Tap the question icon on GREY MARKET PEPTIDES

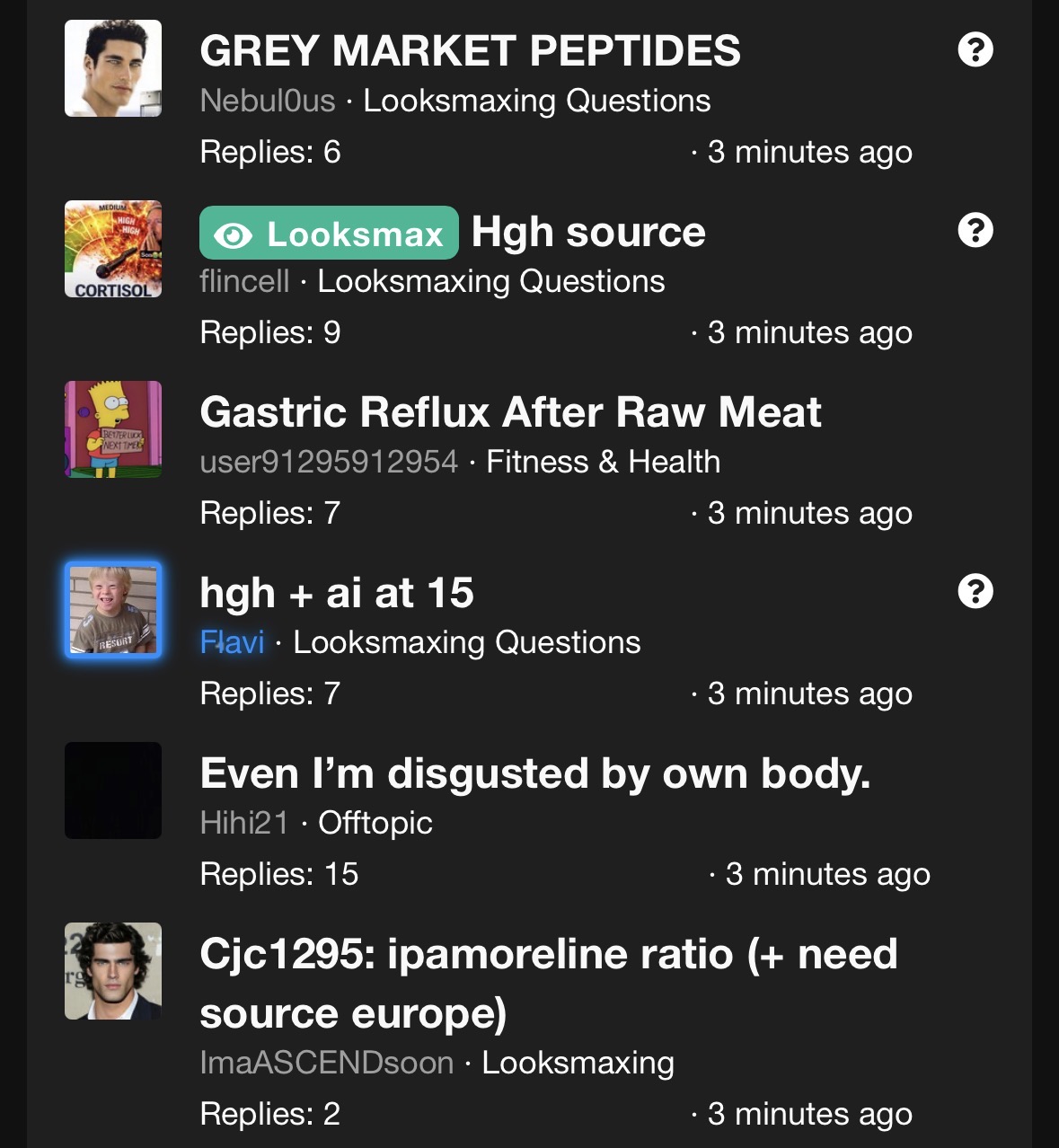point(975,49)
